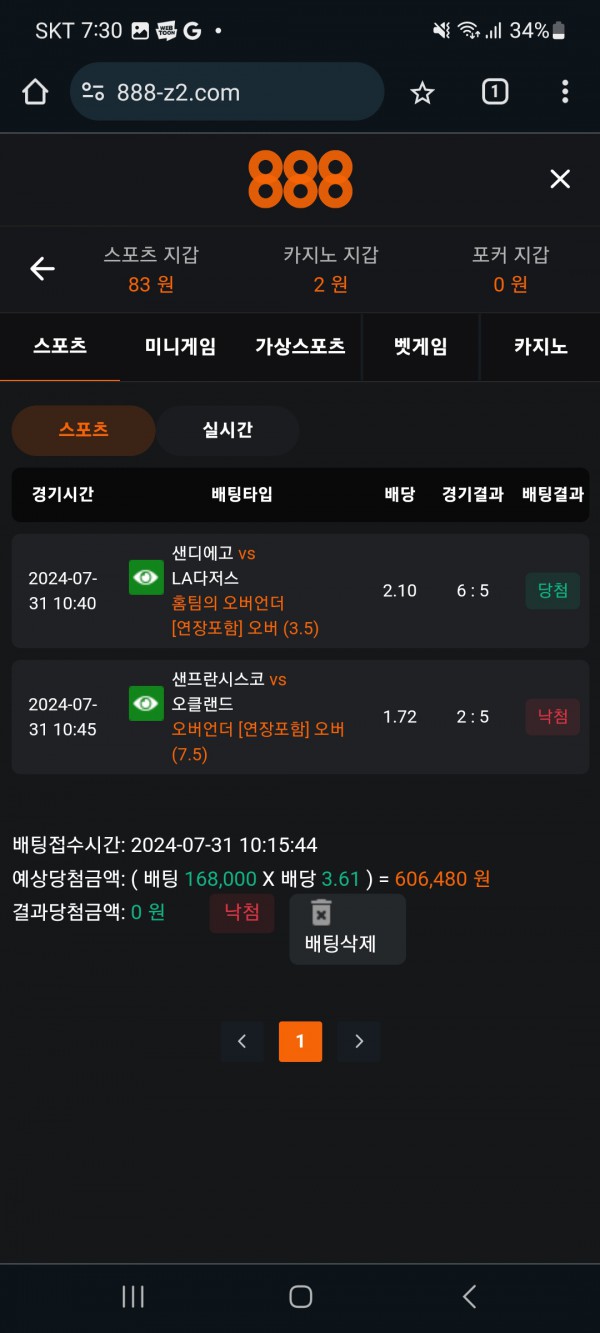This screenshot has height=1333, width=600.
Task: Select page 1 in pagination
Action: pos(300,1042)
